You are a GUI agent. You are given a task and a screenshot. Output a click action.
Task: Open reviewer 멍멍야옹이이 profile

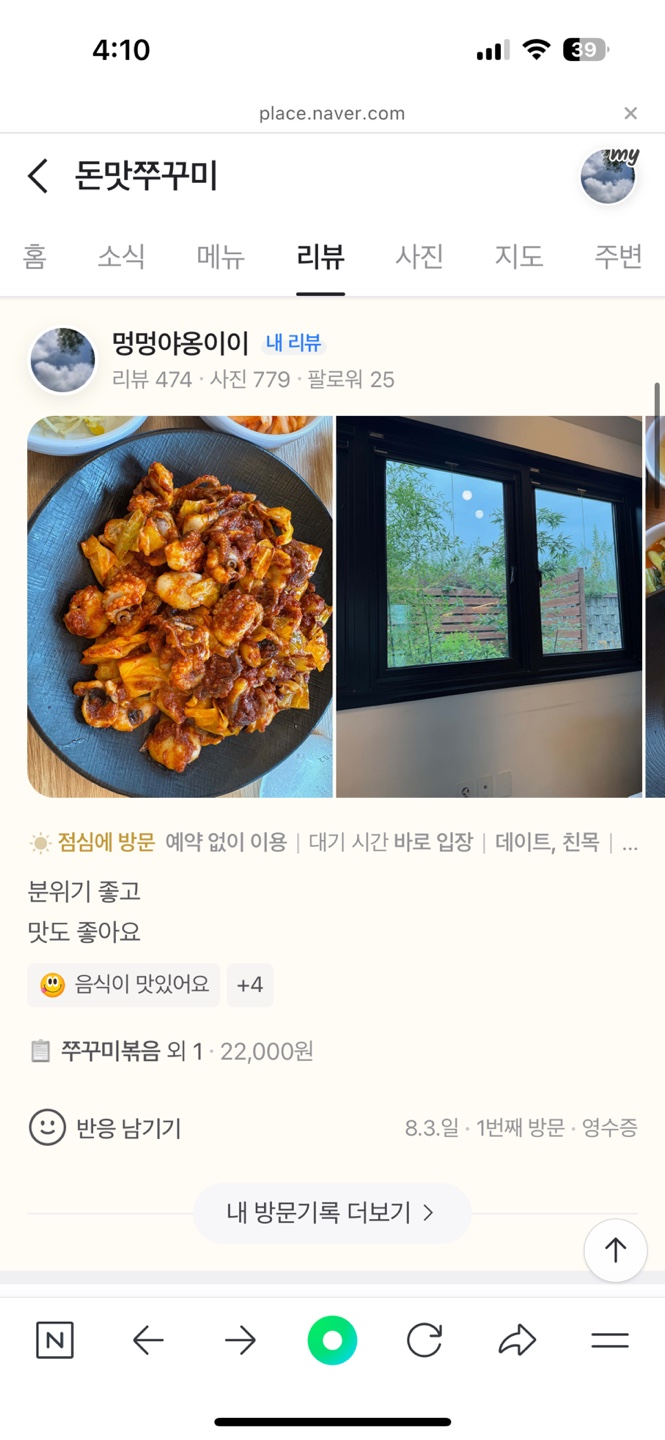180,344
